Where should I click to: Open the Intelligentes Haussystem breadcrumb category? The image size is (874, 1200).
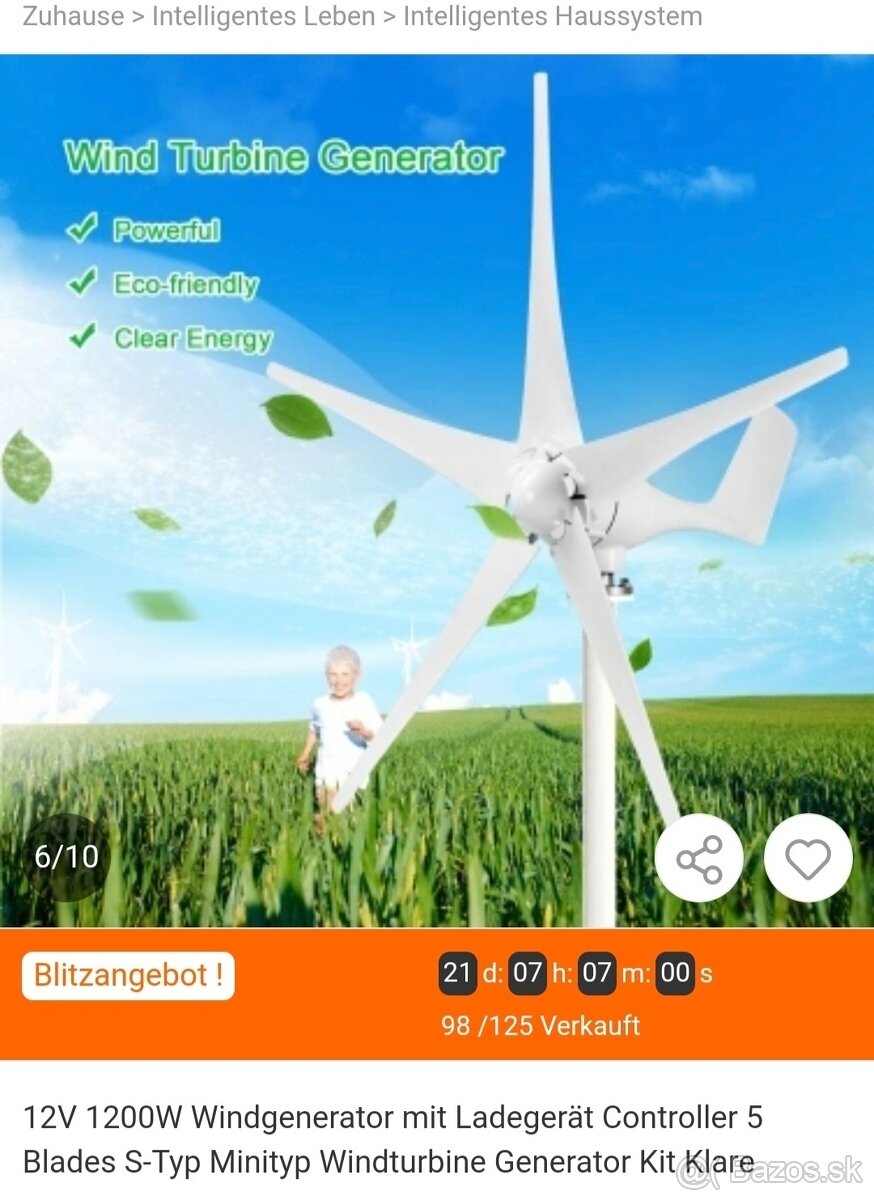coord(552,17)
